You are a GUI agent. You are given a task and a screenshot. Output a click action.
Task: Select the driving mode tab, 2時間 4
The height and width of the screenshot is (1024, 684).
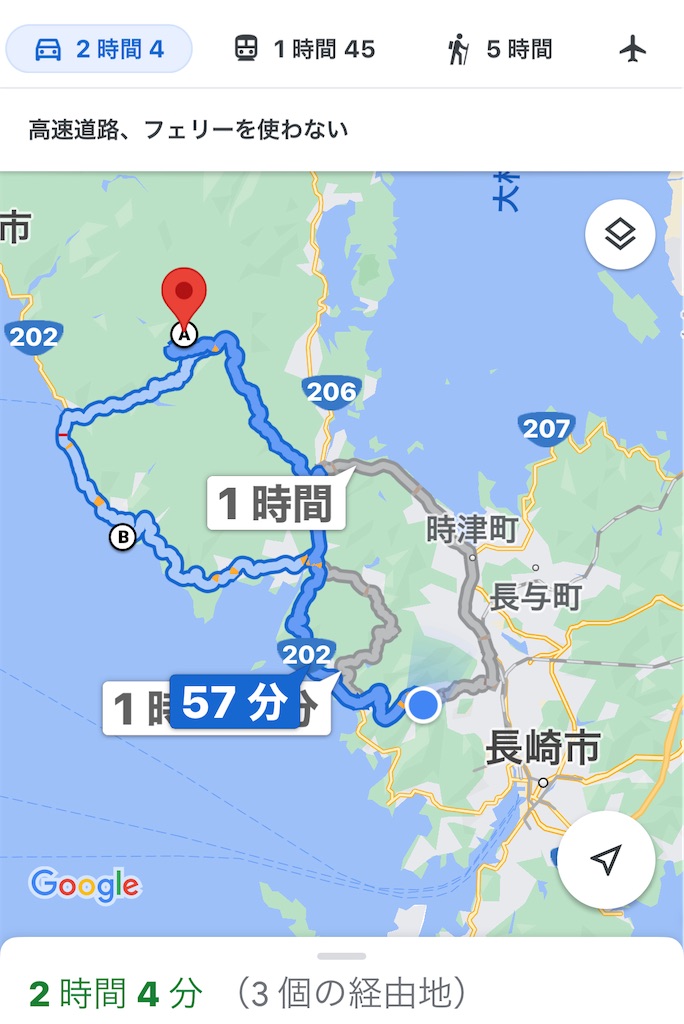click(x=98, y=49)
